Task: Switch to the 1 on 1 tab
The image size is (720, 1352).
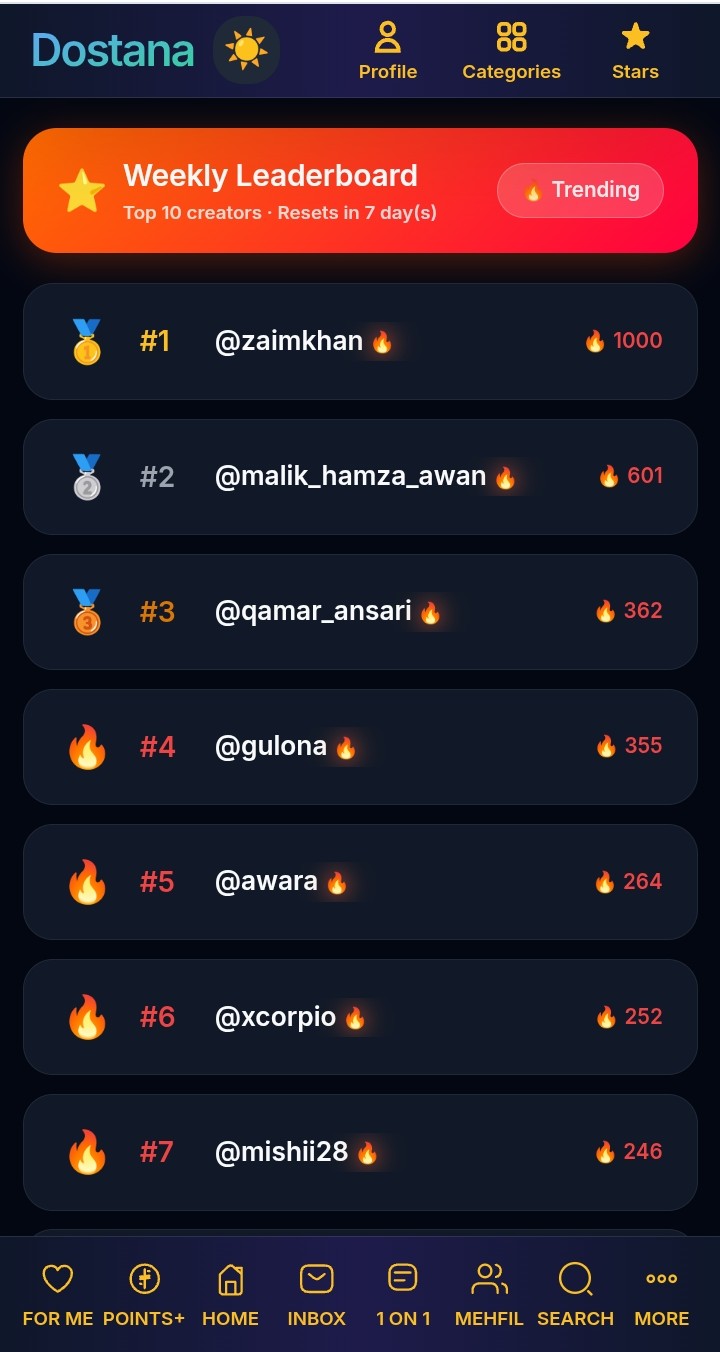Action: click(x=403, y=1294)
